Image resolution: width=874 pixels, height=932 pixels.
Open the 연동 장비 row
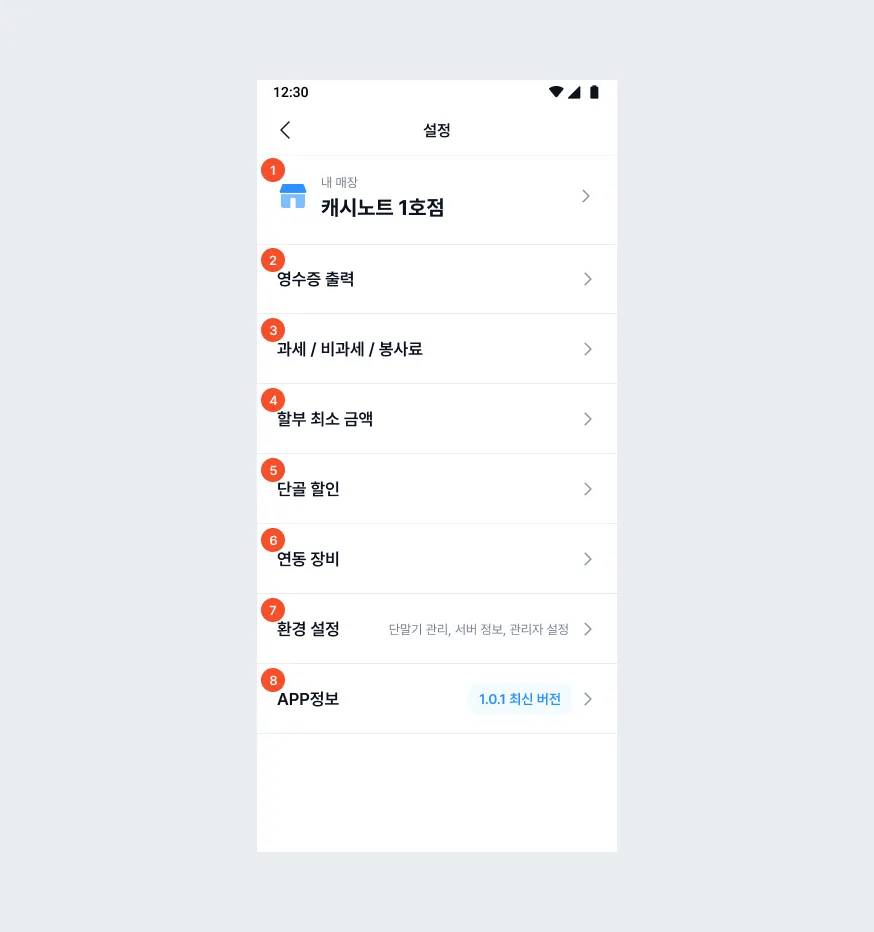[436, 559]
